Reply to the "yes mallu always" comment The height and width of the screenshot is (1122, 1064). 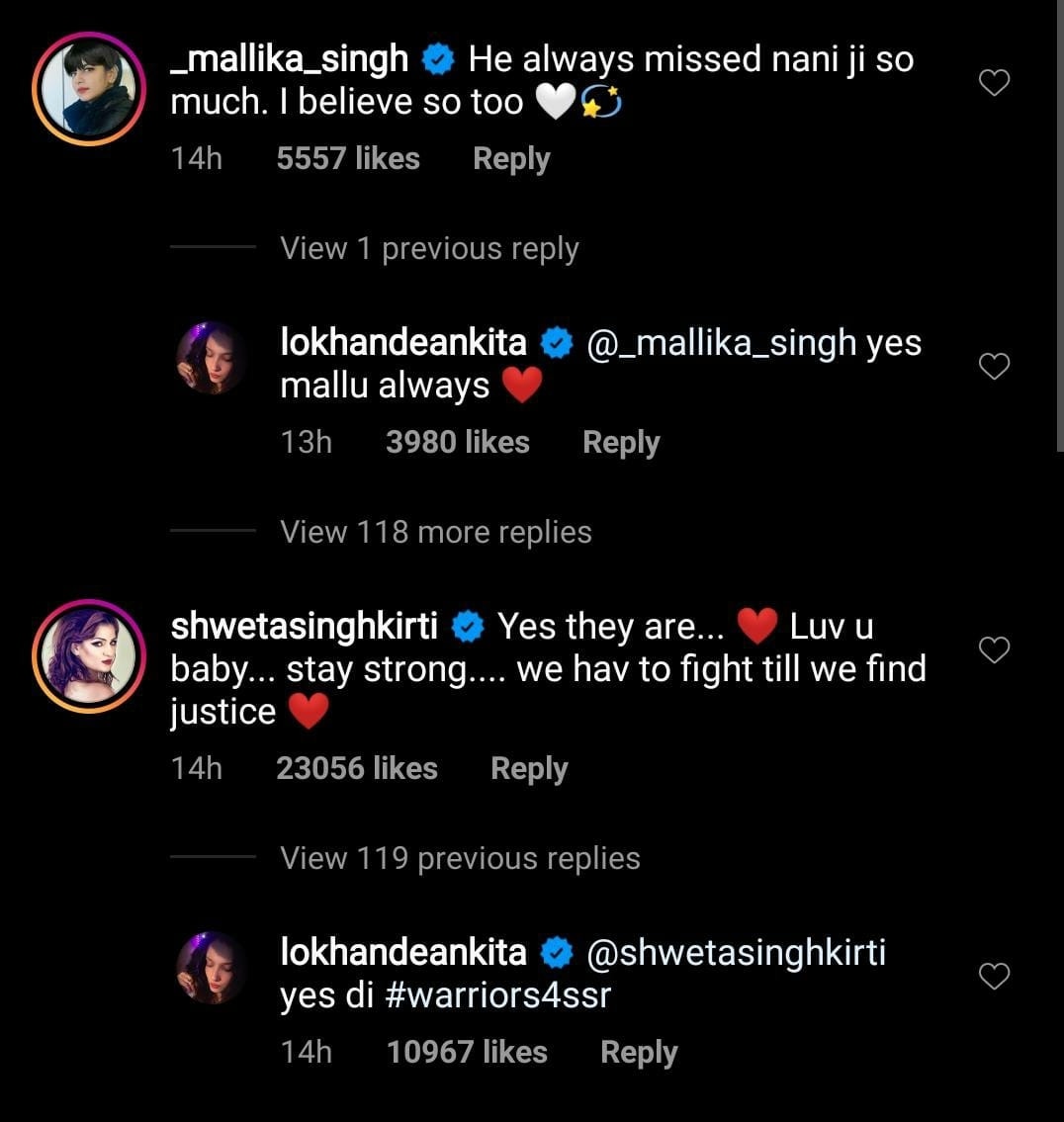click(621, 443)
